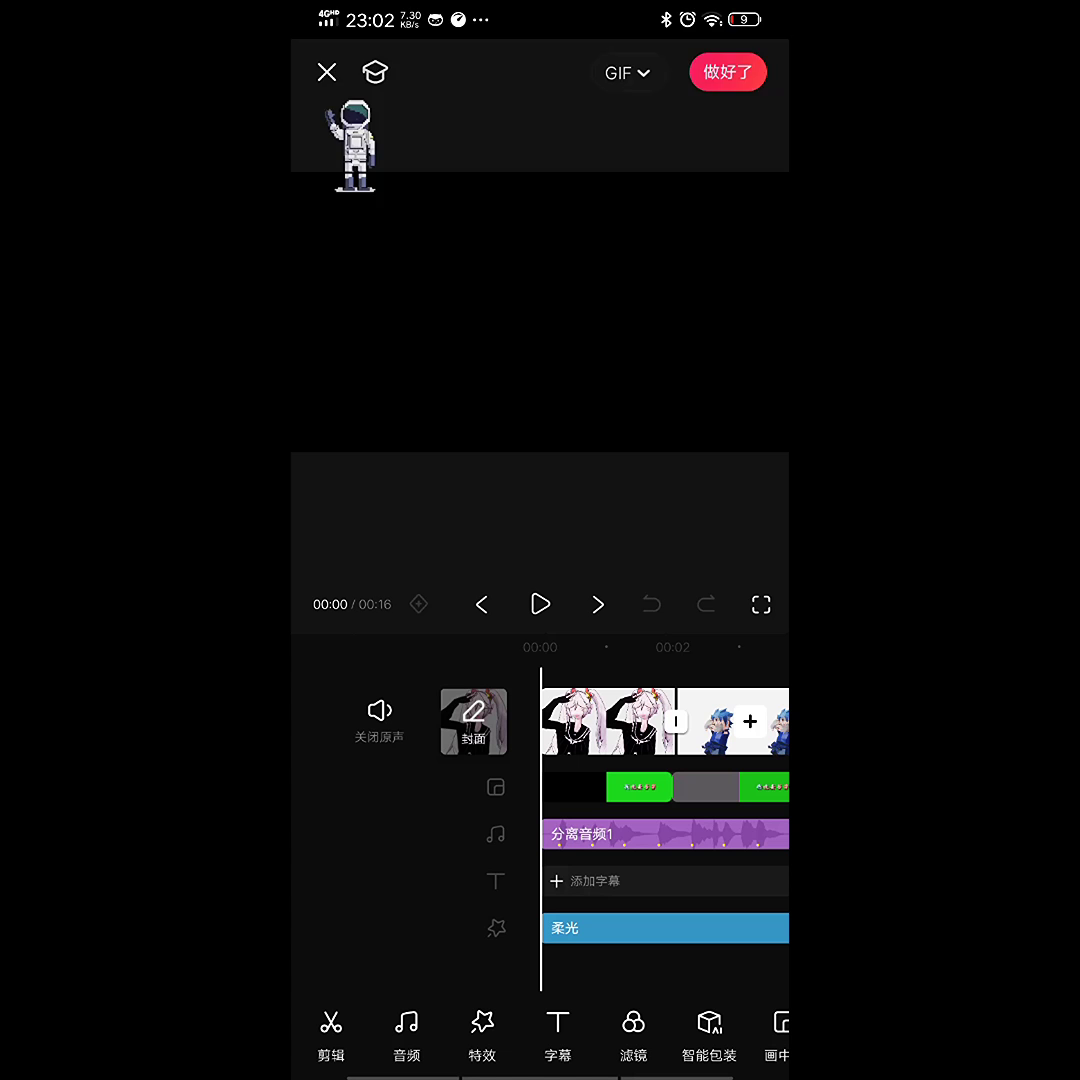
Task: Redo the last edit
Action: 706,604
